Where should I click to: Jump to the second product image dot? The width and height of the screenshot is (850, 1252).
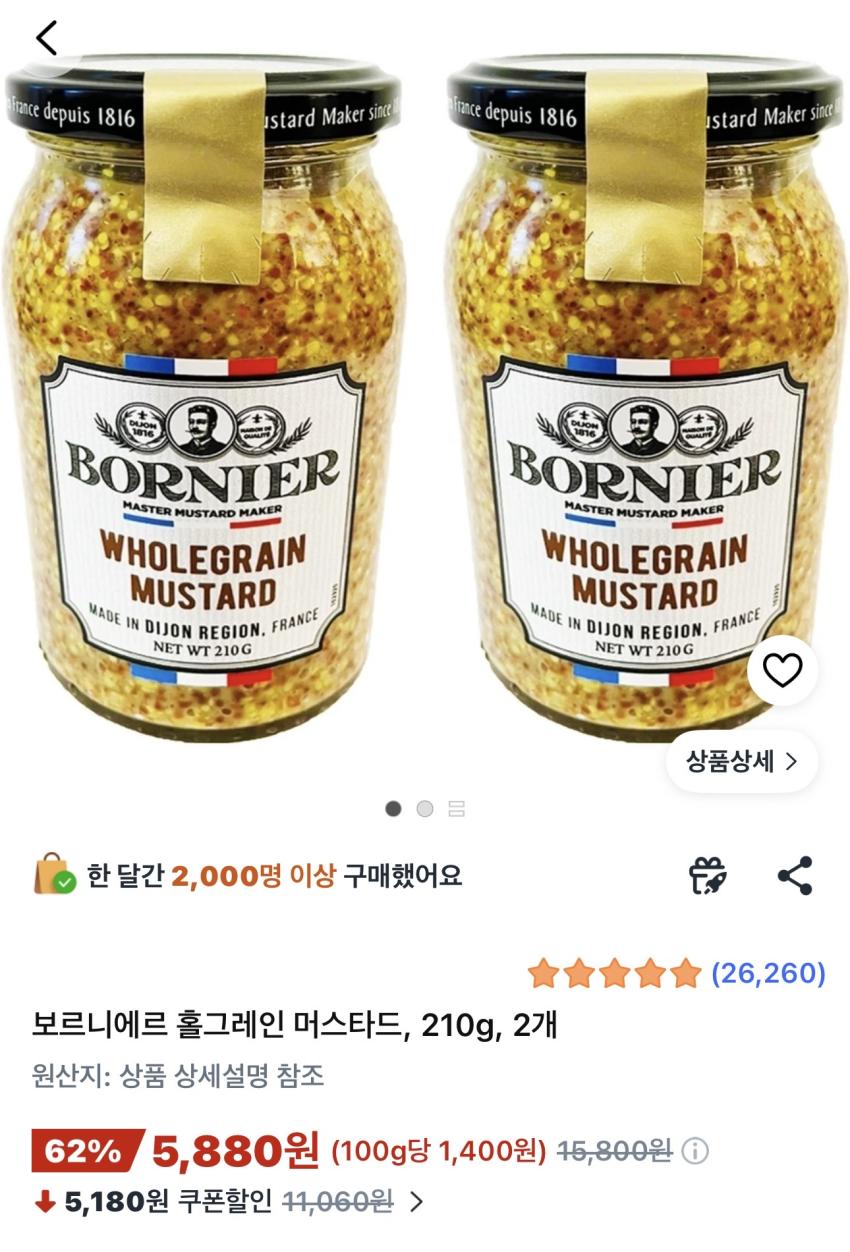click(425, 809)
